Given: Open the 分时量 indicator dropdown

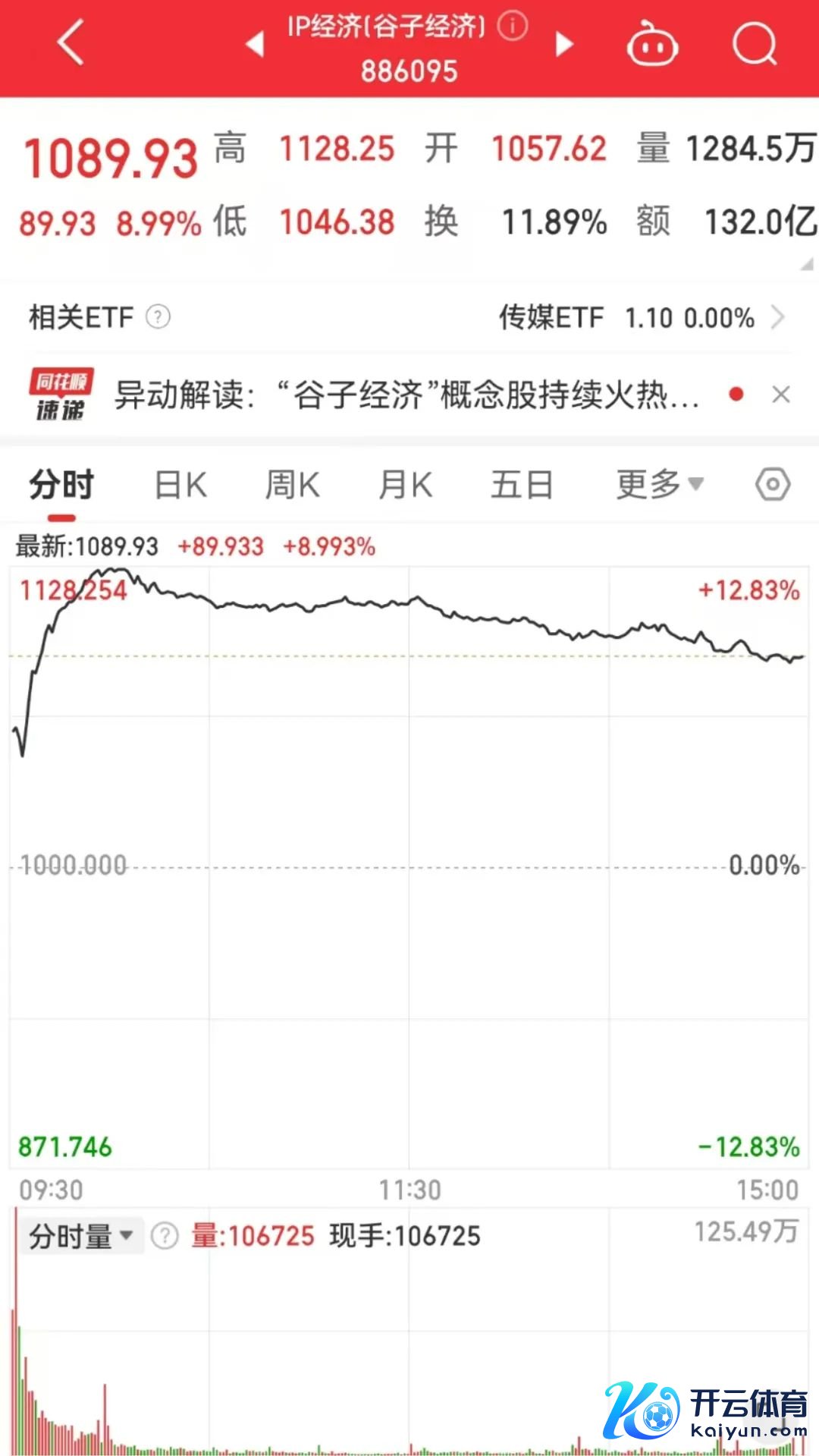Looking at the screenshot, I should click(x=81, y=1236).
